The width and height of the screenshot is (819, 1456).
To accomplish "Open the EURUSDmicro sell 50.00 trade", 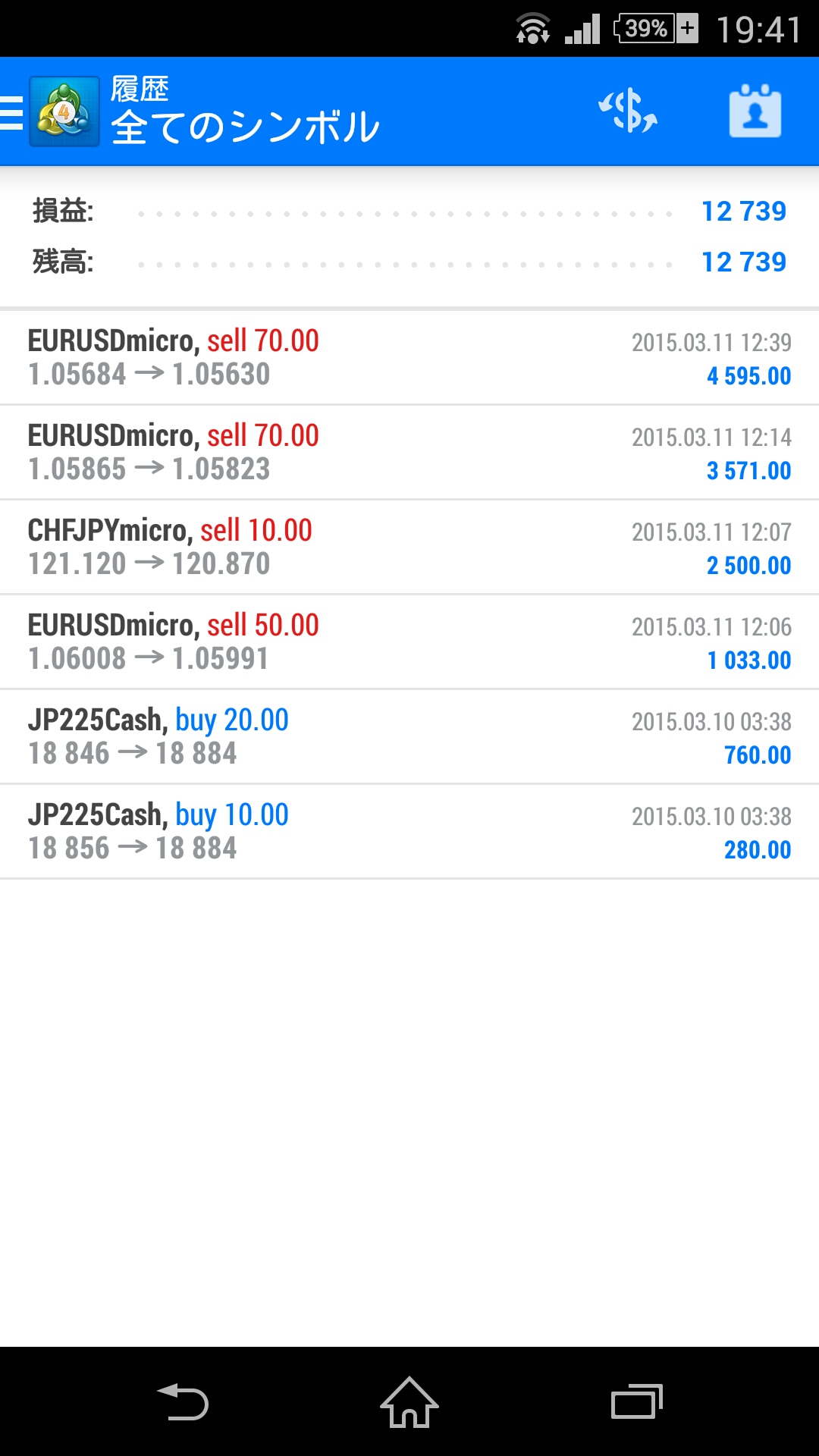I will [x=409, y=642].
